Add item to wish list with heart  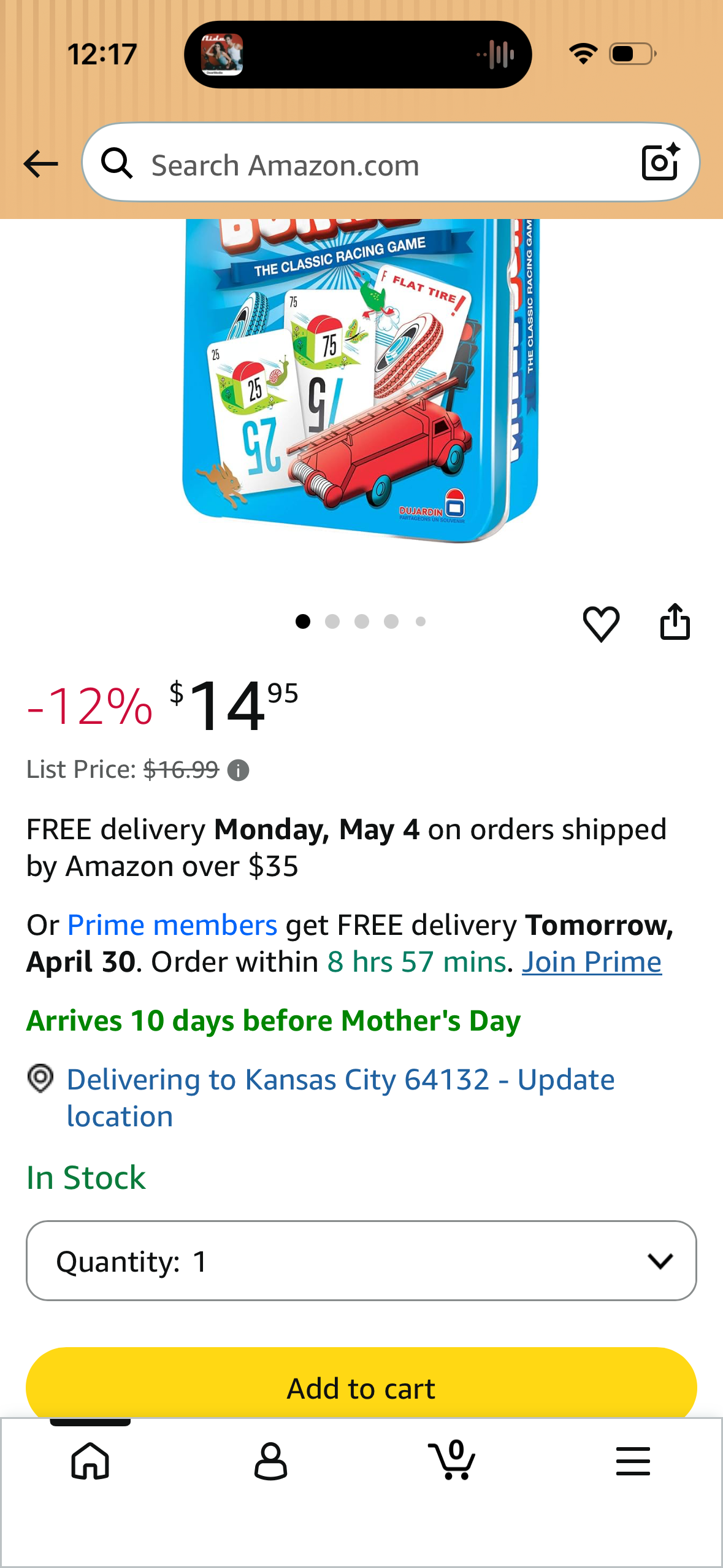(x=601, y=623)
